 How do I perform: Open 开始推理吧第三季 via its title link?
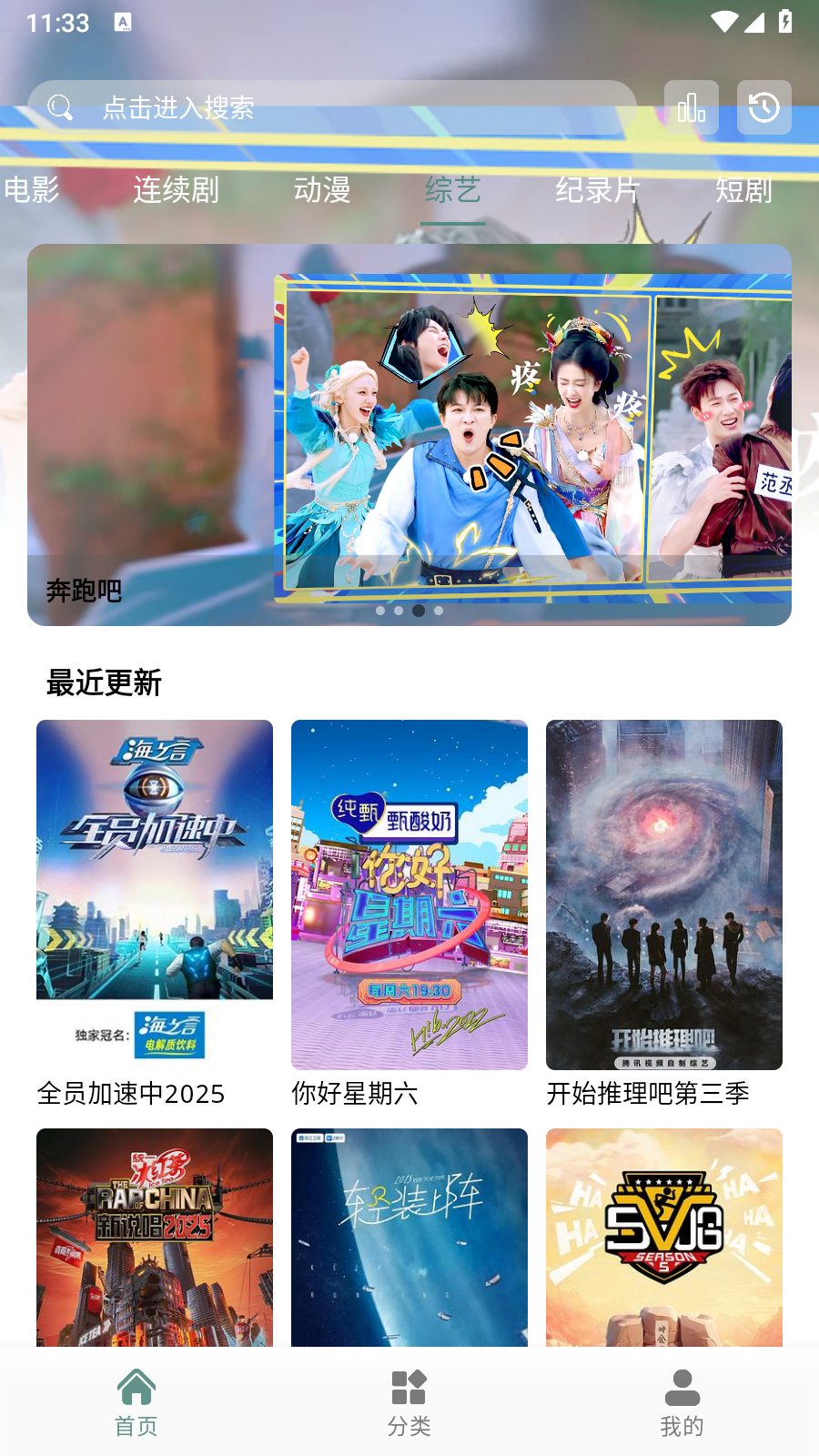point(647,1095)
